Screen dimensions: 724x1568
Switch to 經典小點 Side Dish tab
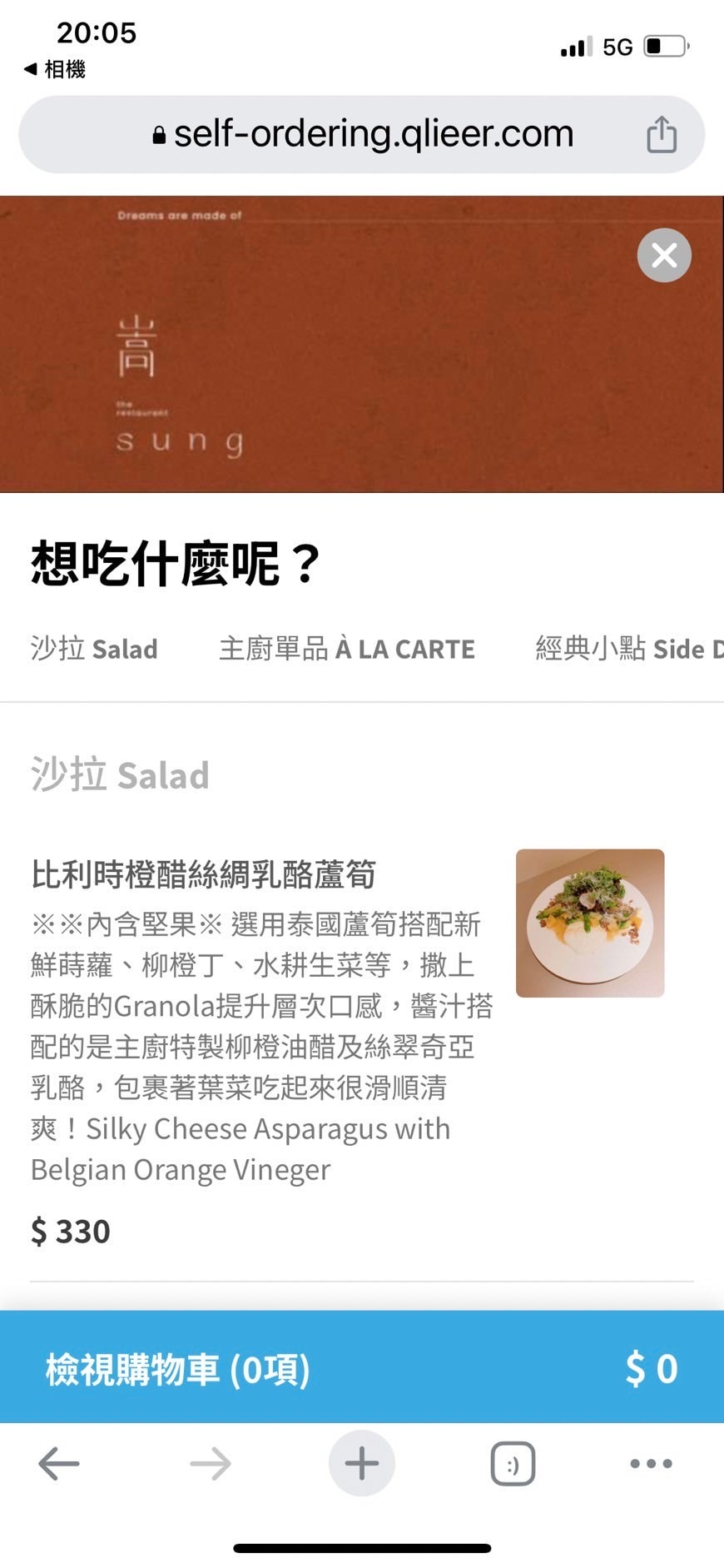coord(628,649)
